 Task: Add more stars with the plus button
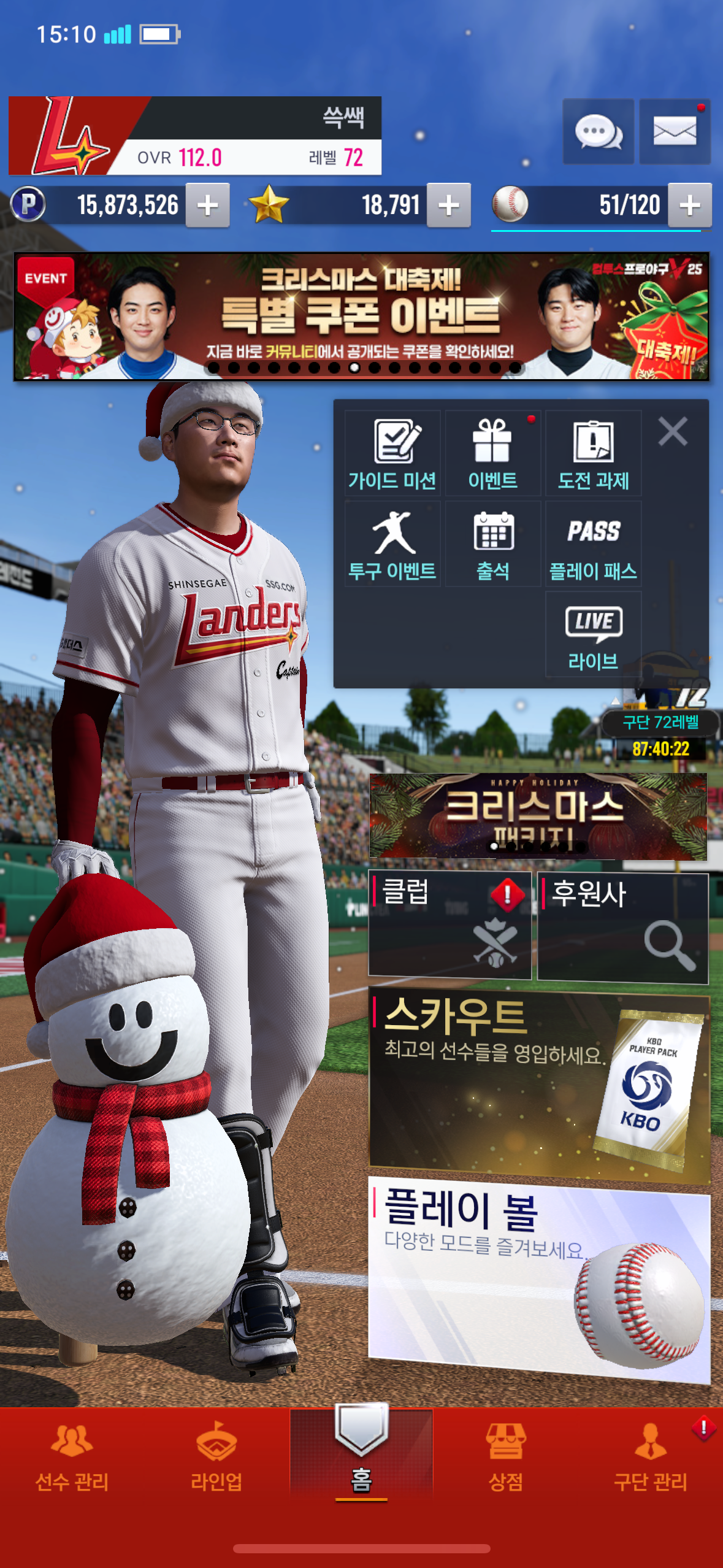click(x=449, y=206)
